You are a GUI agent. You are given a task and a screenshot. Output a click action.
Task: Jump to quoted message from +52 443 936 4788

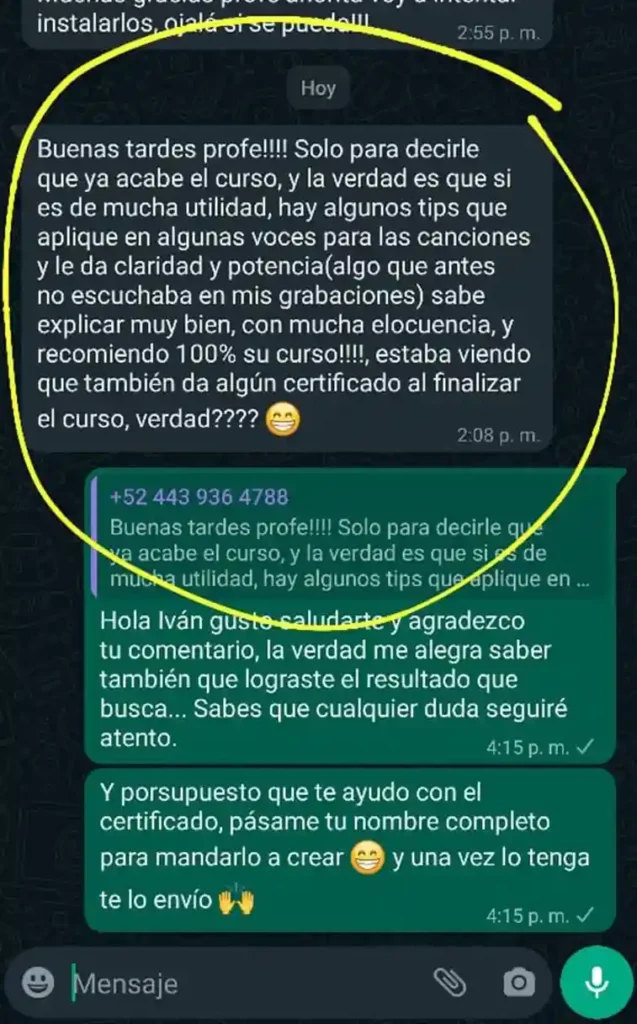(350, 538)
